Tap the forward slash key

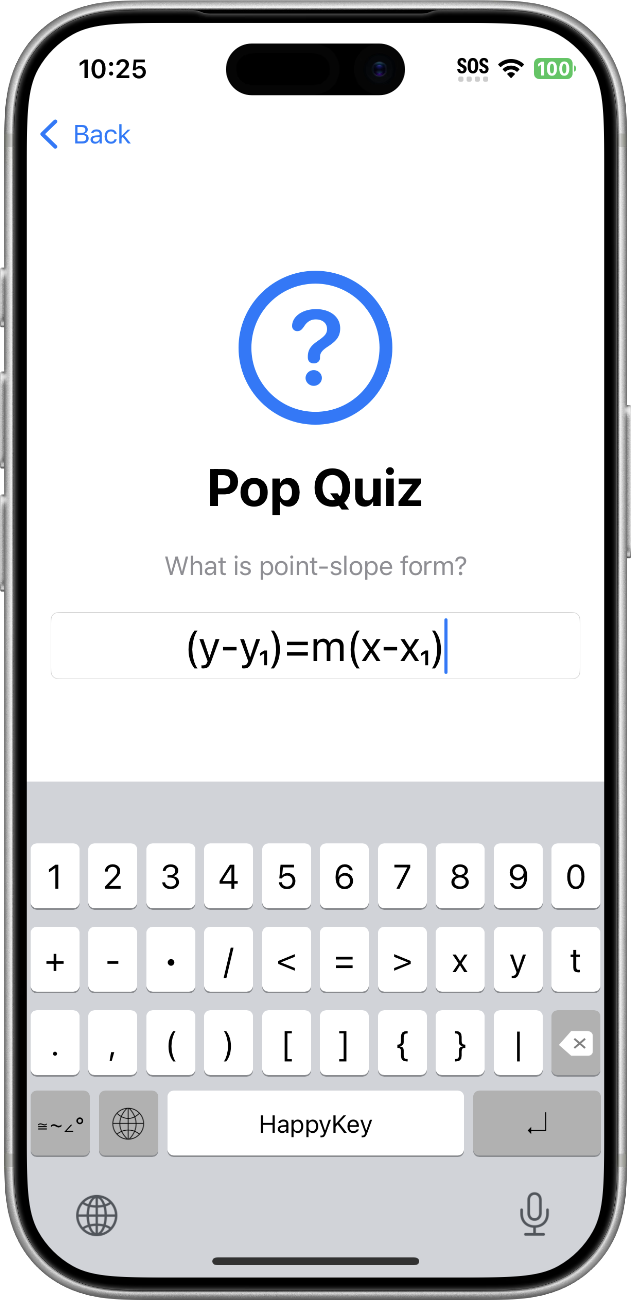click(229, 961)
